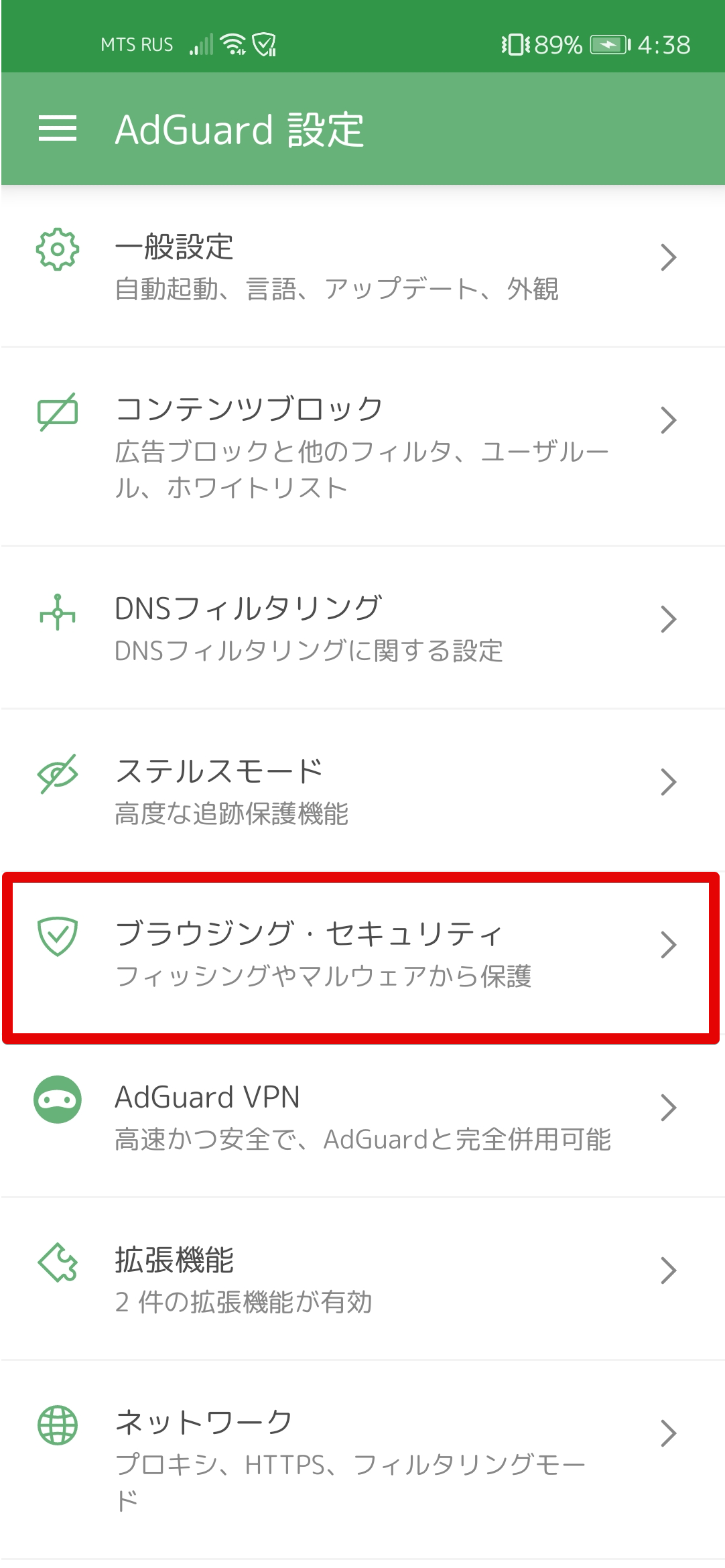Open the AdGuard VPN row
This screenshot has width=725, height=1568.
coord(362,1116)
